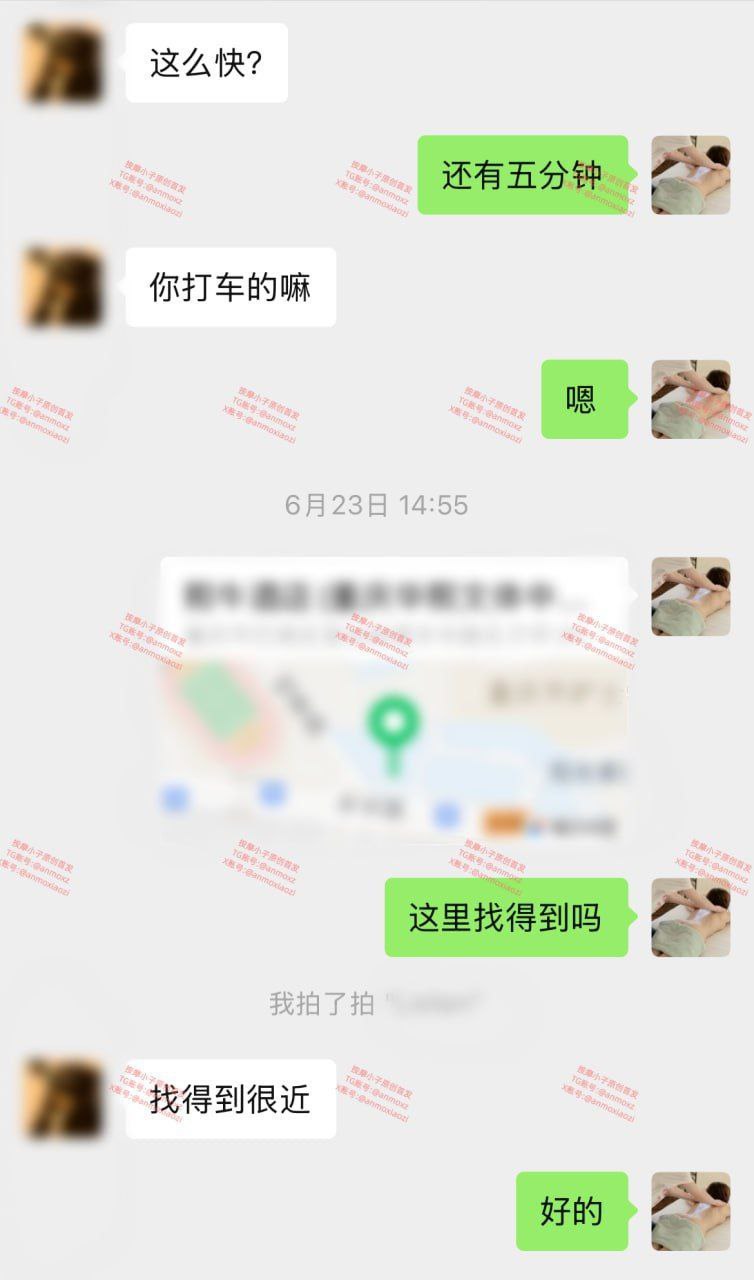Tap own avatar beside 还有五分钟 message
Viewport: 754px width, 1280px height.
(x=690, y=175)
